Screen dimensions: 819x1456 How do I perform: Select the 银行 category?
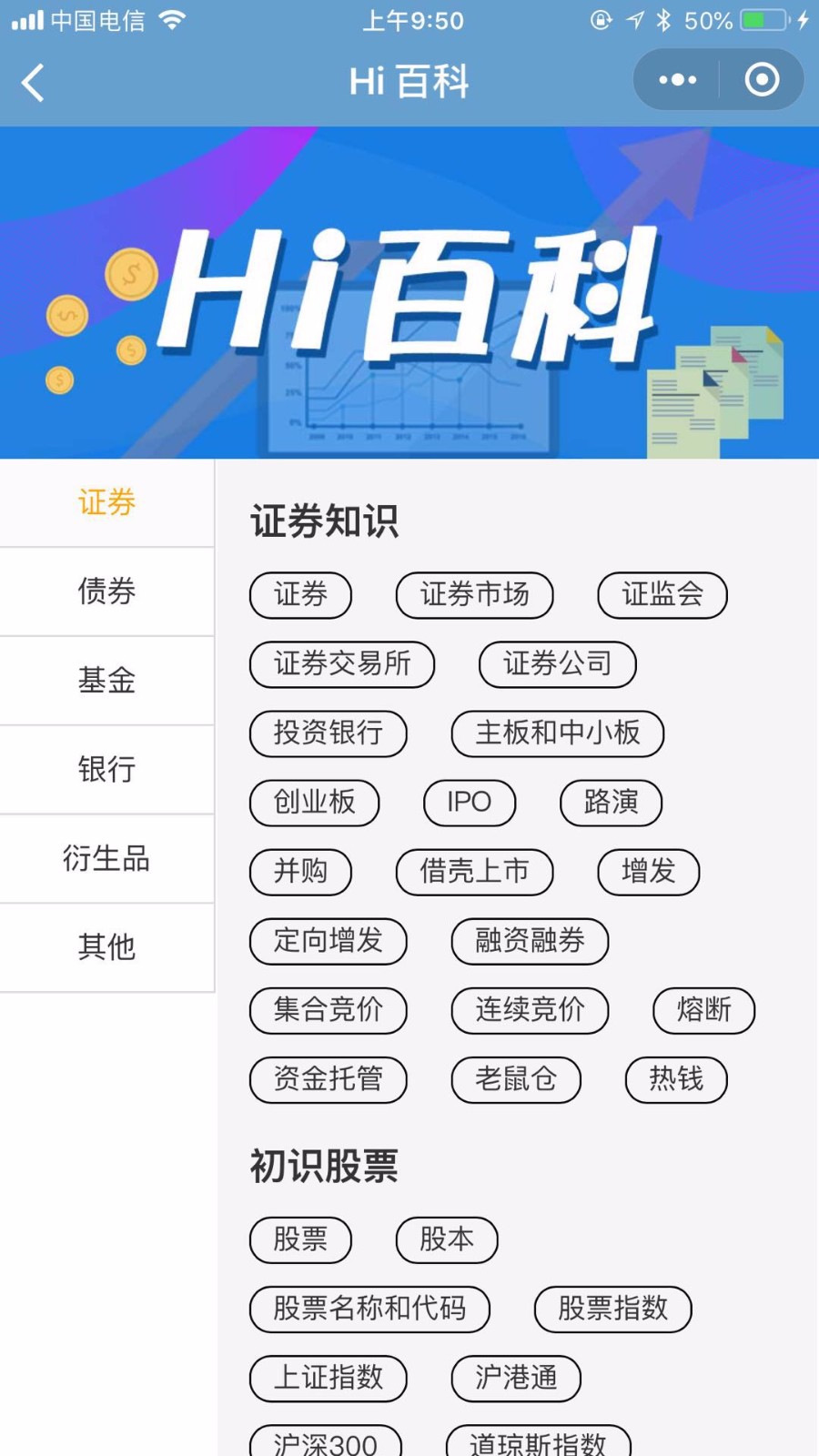pyautogui.click(x=106, y=770)
